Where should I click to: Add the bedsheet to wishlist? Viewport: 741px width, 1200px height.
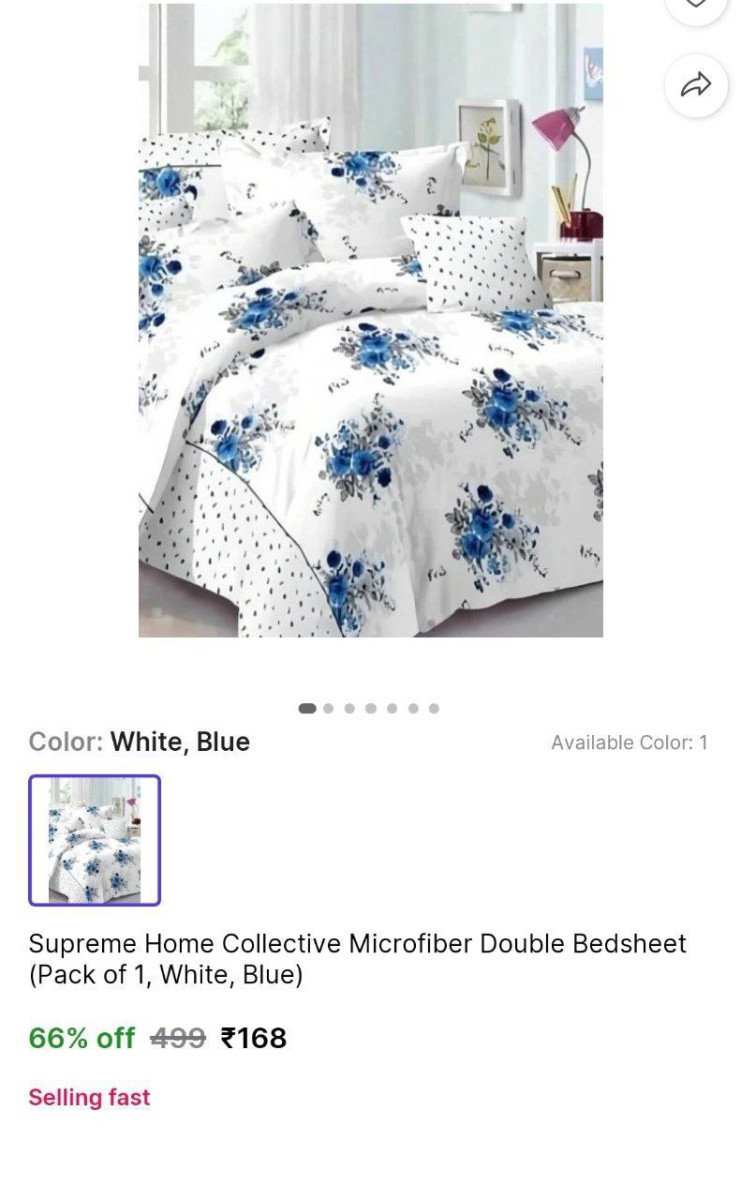point(696,6)
